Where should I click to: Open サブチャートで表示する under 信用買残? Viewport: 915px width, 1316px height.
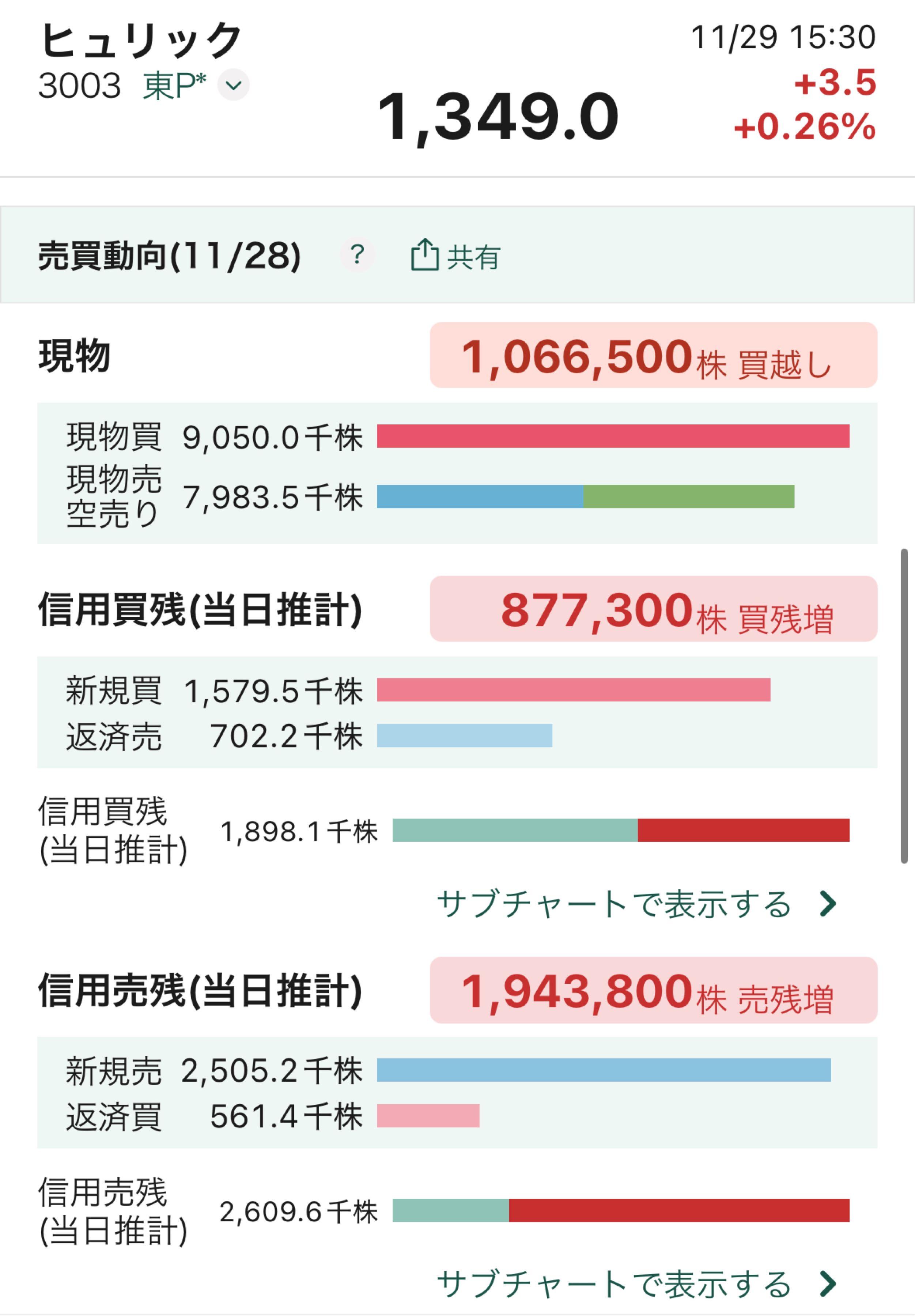point(636,904)
